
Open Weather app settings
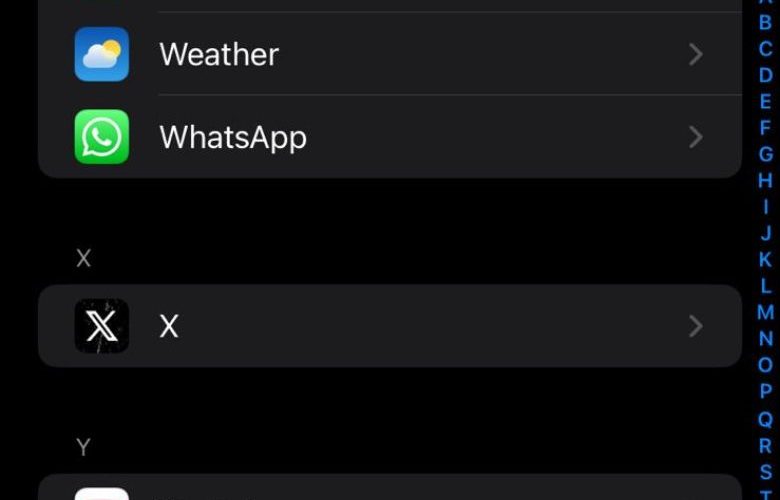coord(390,54)
